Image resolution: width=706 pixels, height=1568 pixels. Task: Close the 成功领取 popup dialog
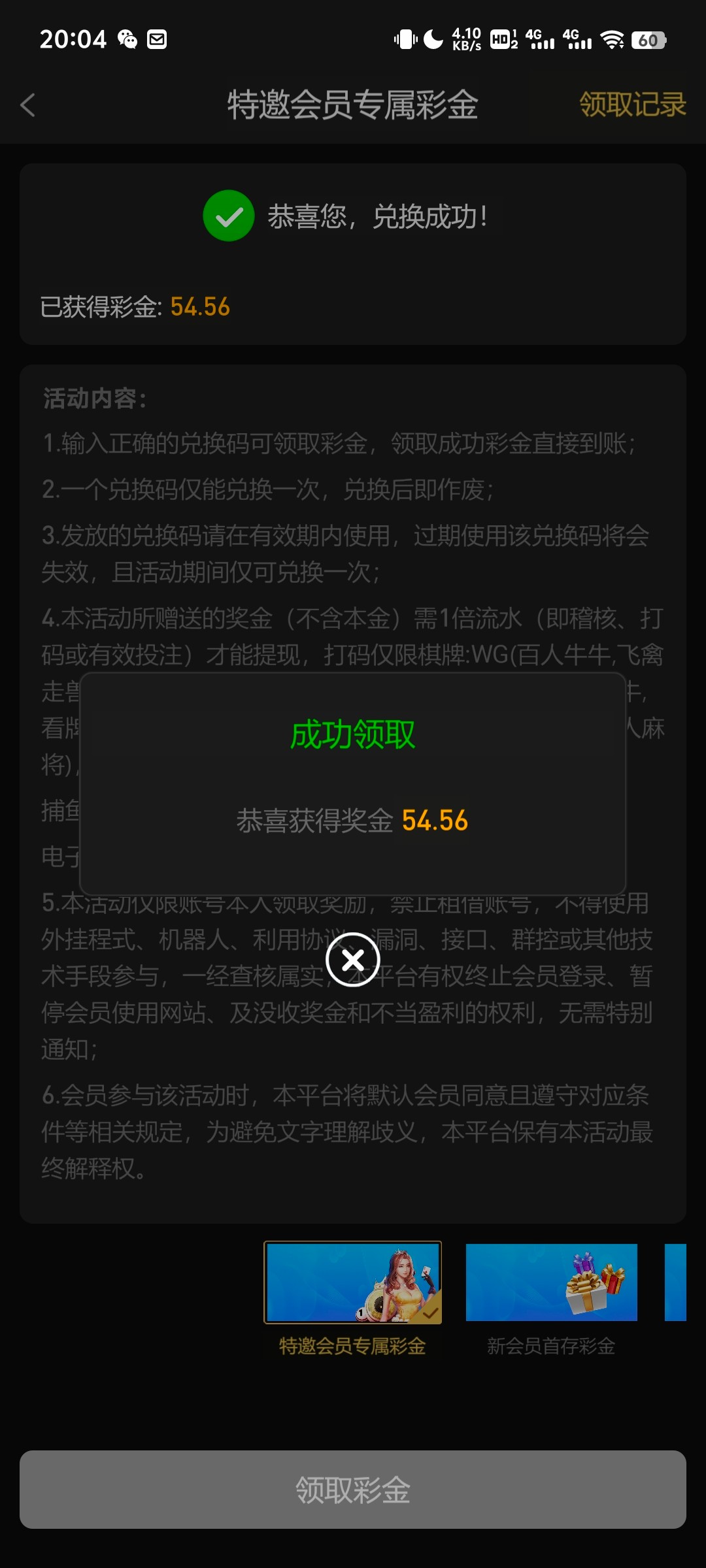pyautogui.click(x=353, y=960)
